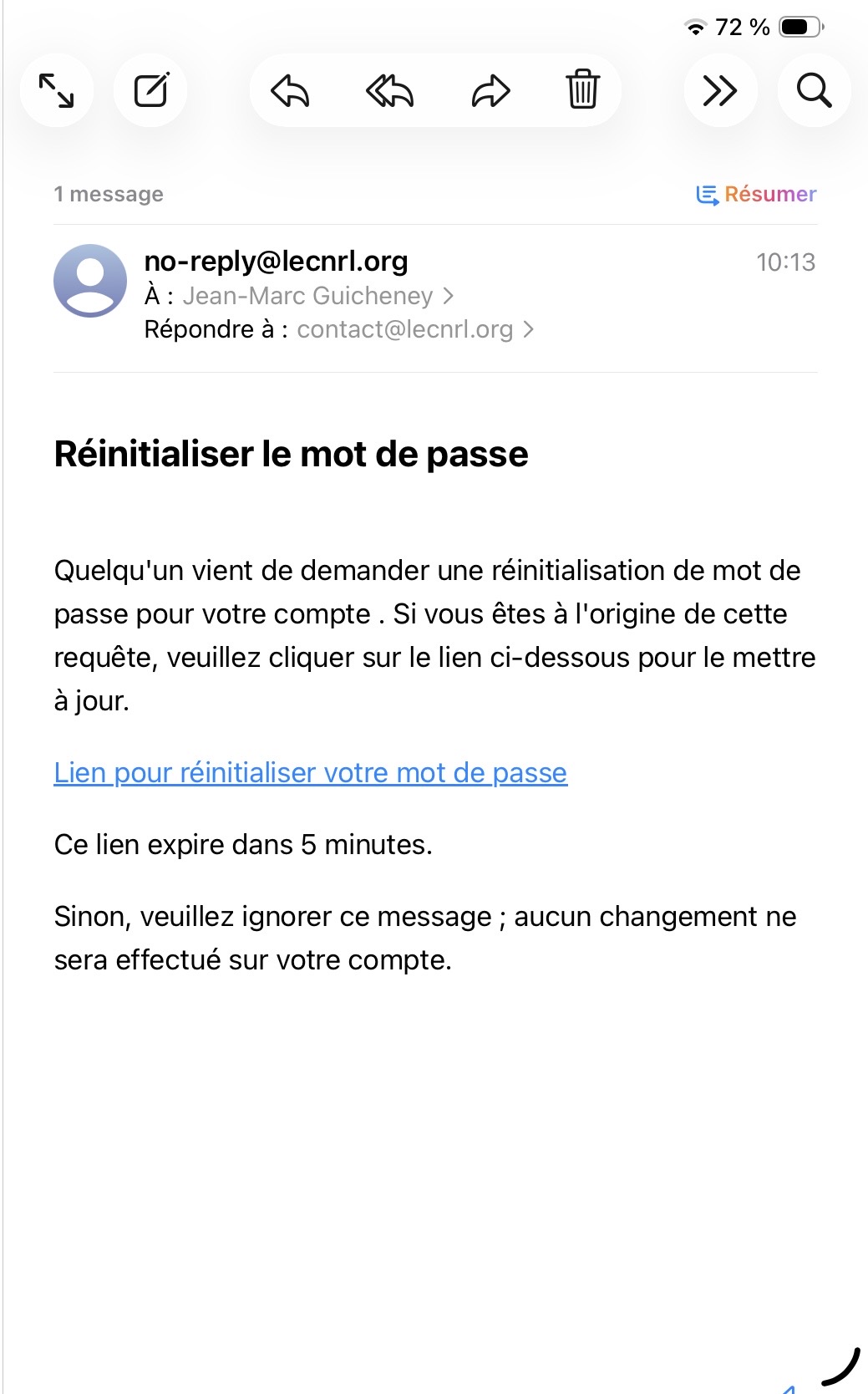
Task: Open reply-to address contact@lecnrl.org
Action: 405,329
